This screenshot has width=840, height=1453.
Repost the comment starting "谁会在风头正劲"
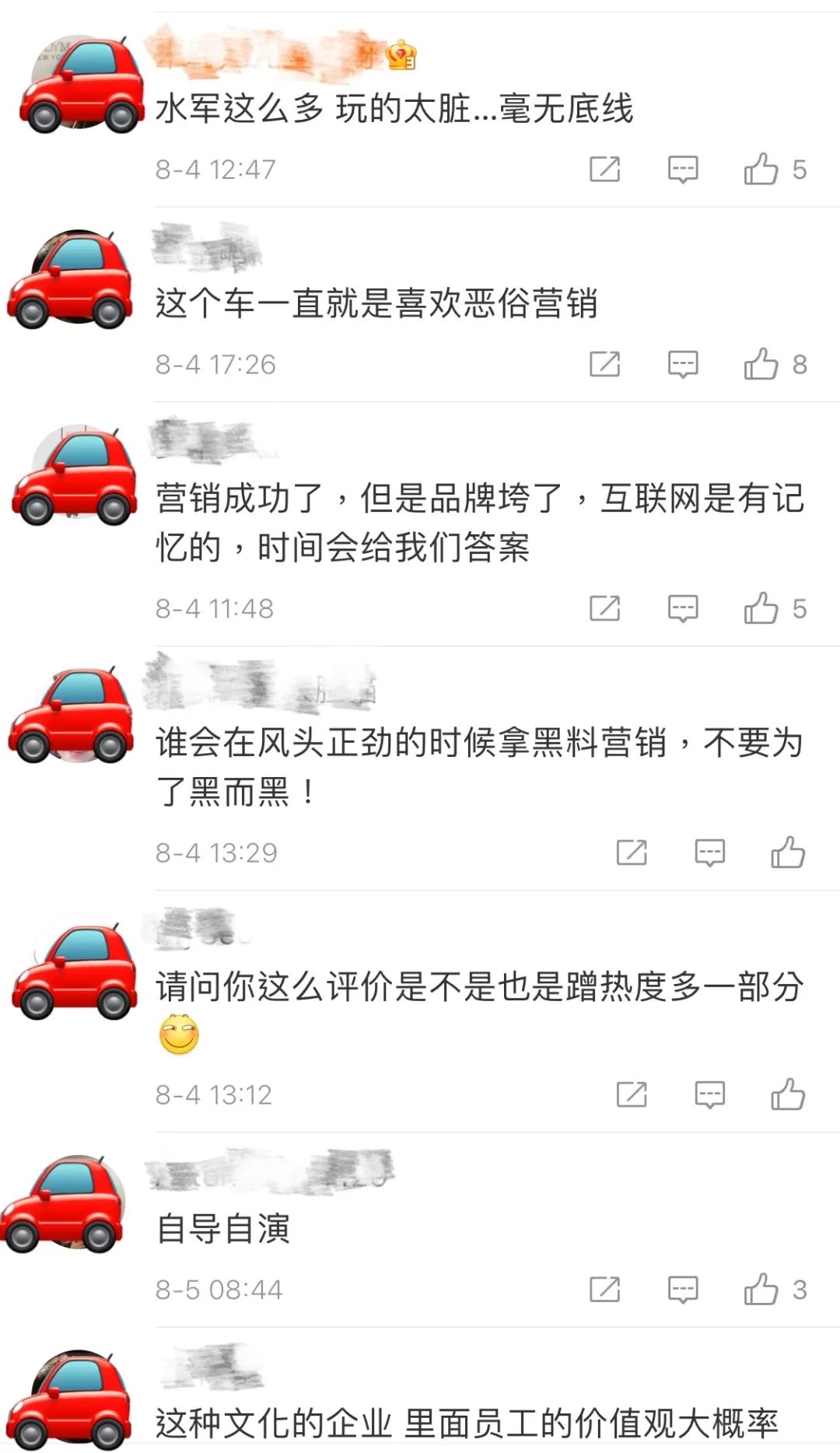tap(631, 853)
